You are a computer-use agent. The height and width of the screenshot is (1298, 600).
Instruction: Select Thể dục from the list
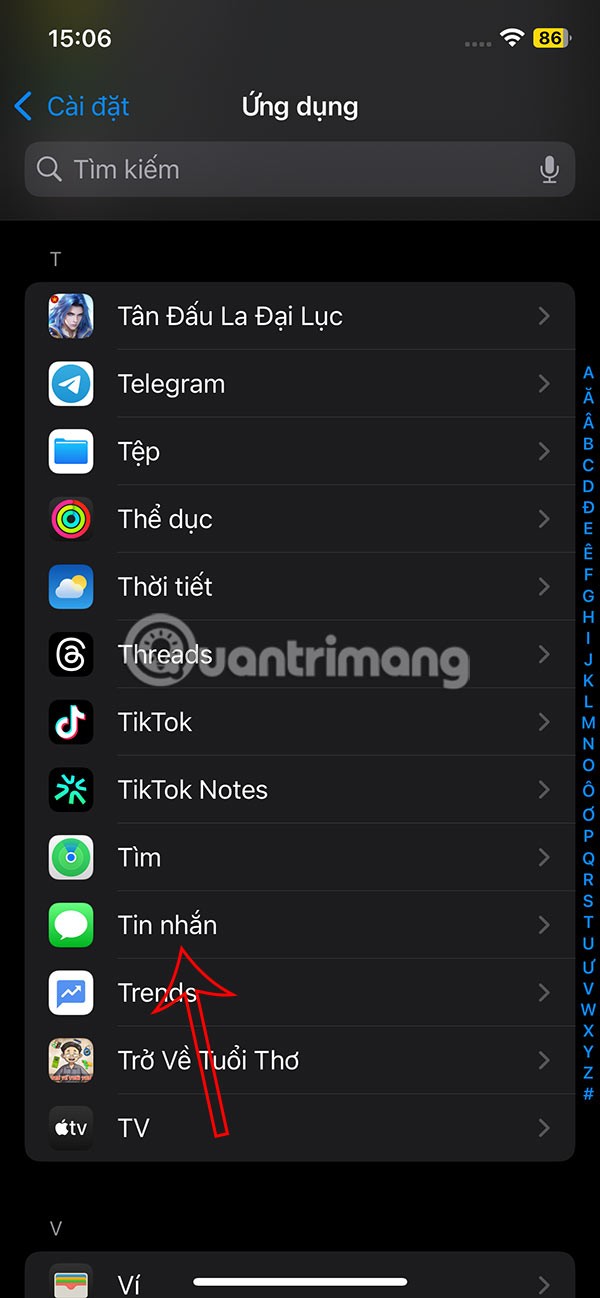click(300, 519)
